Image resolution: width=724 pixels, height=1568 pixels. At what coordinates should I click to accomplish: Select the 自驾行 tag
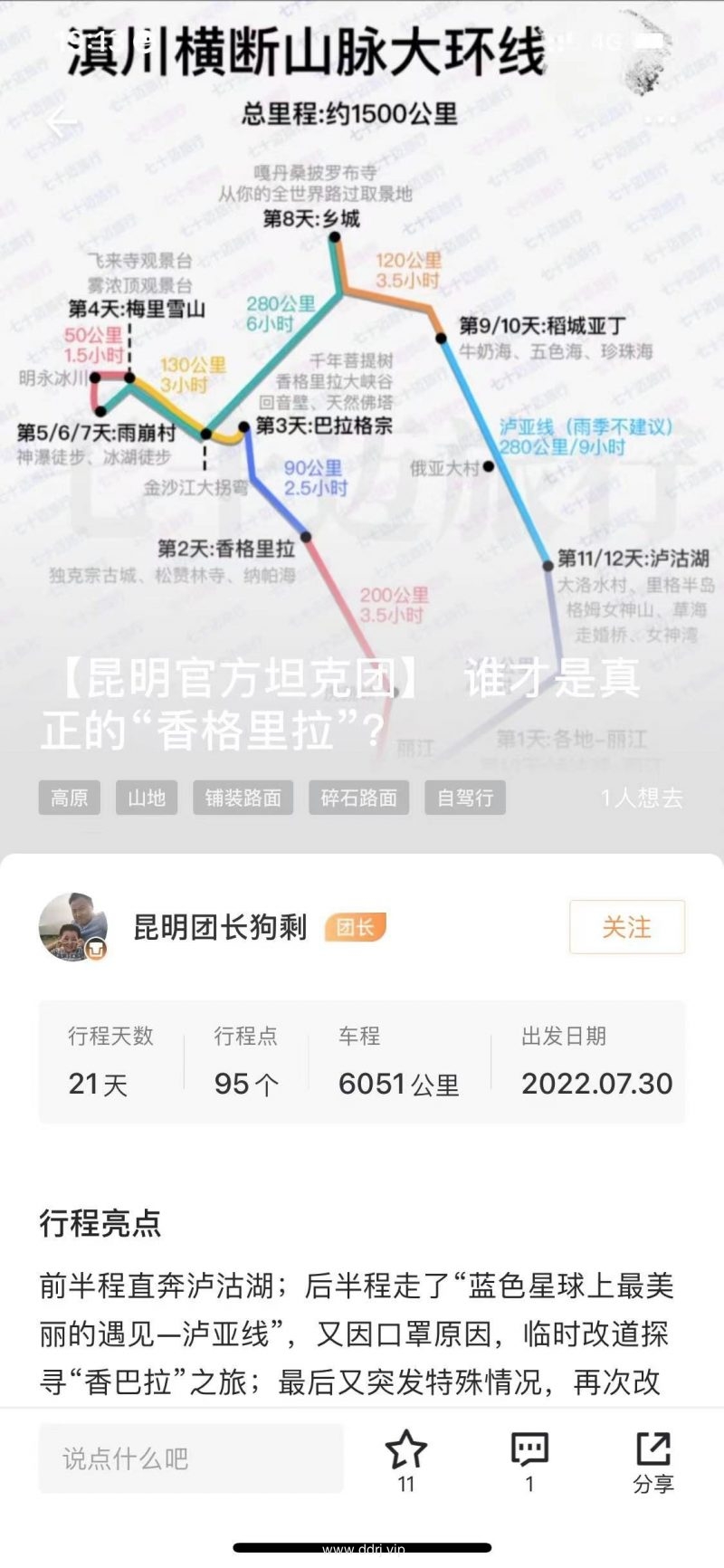pos(465,798)
